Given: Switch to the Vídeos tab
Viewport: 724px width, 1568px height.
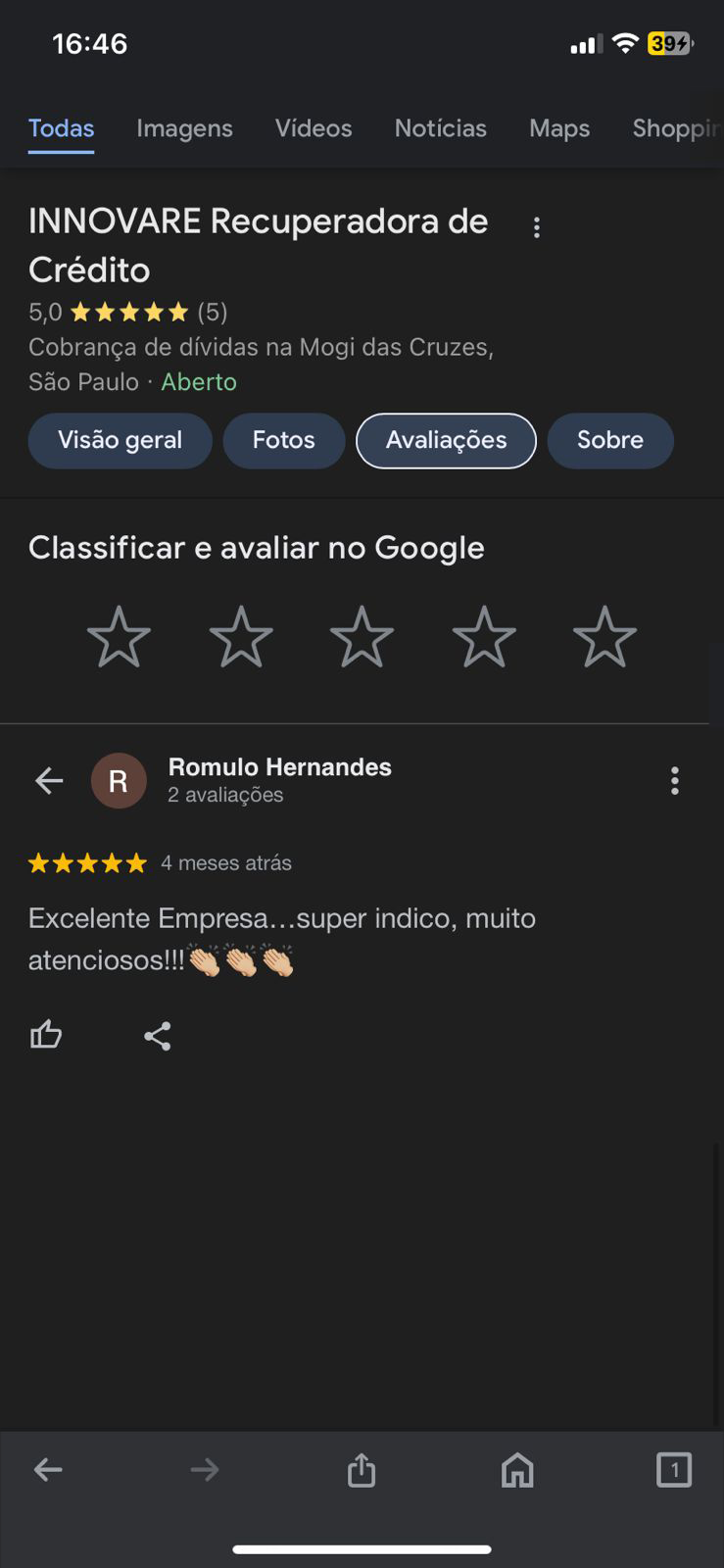Looking at the screenshot, I should point(314,128).
